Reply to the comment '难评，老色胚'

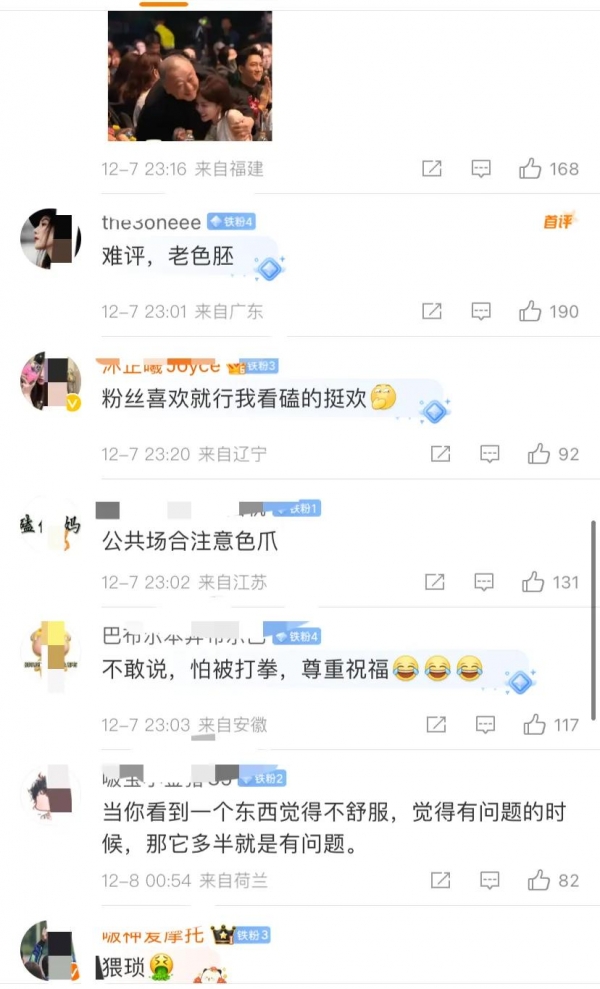pyautogui.click(x=481, y=312)
